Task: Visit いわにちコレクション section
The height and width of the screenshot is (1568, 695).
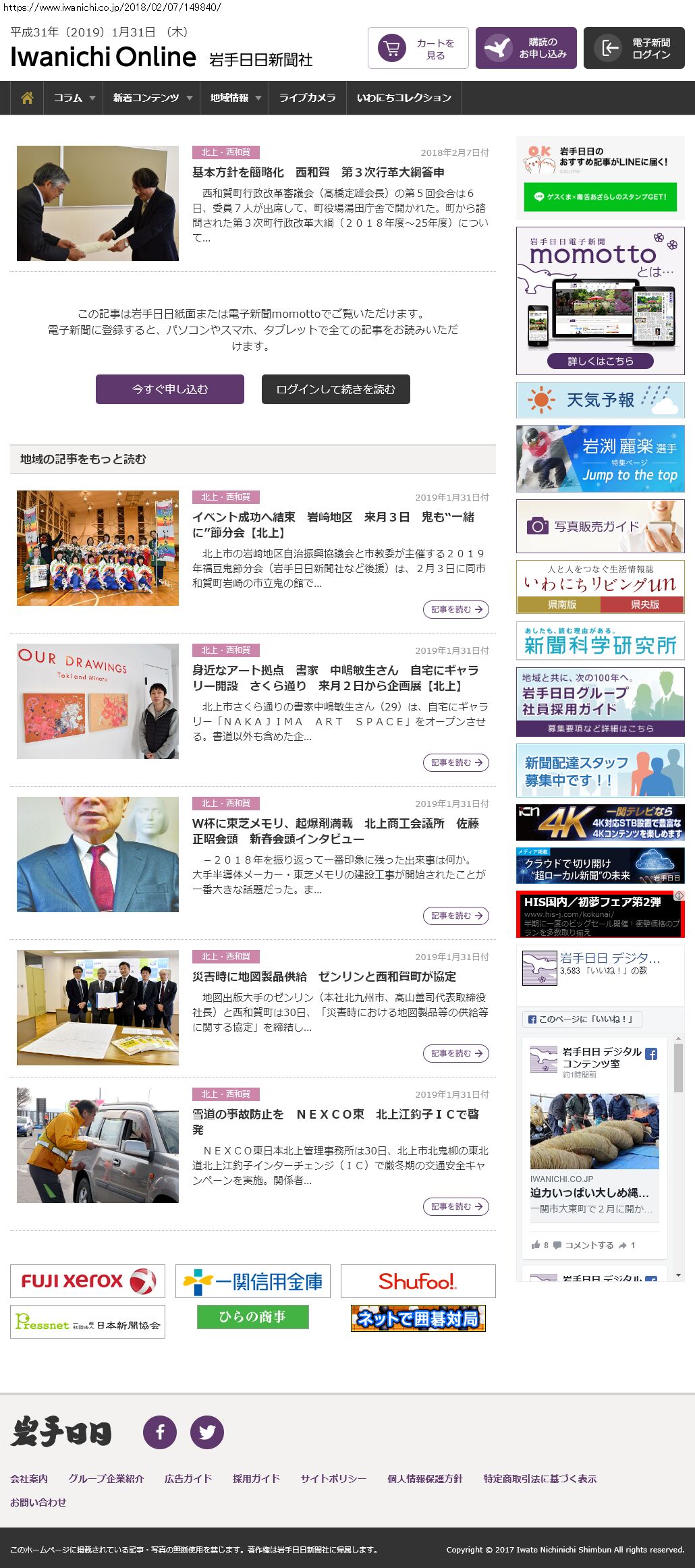Action: click(x=404, y=98)
